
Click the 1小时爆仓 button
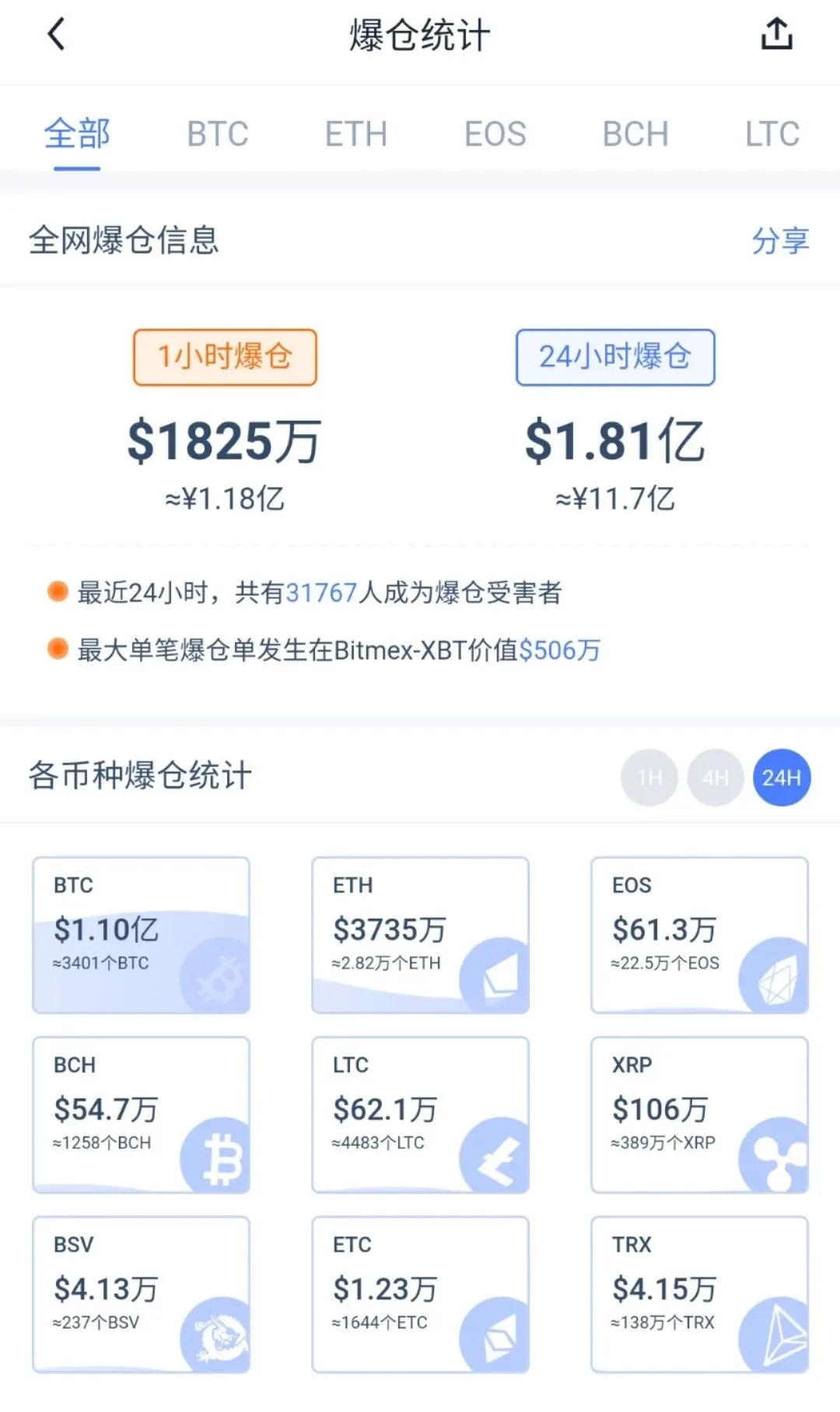point(224,357)
